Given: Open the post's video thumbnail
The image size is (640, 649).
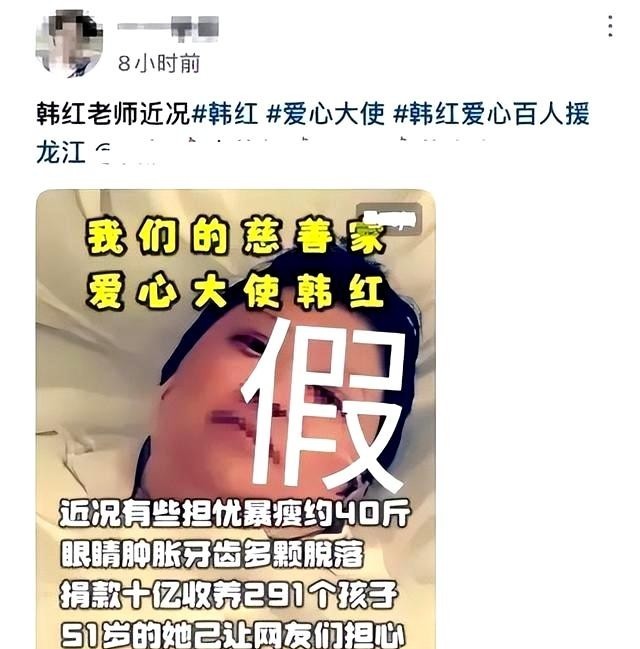Looking at the screenshot, I should click(x=235, y=420).
